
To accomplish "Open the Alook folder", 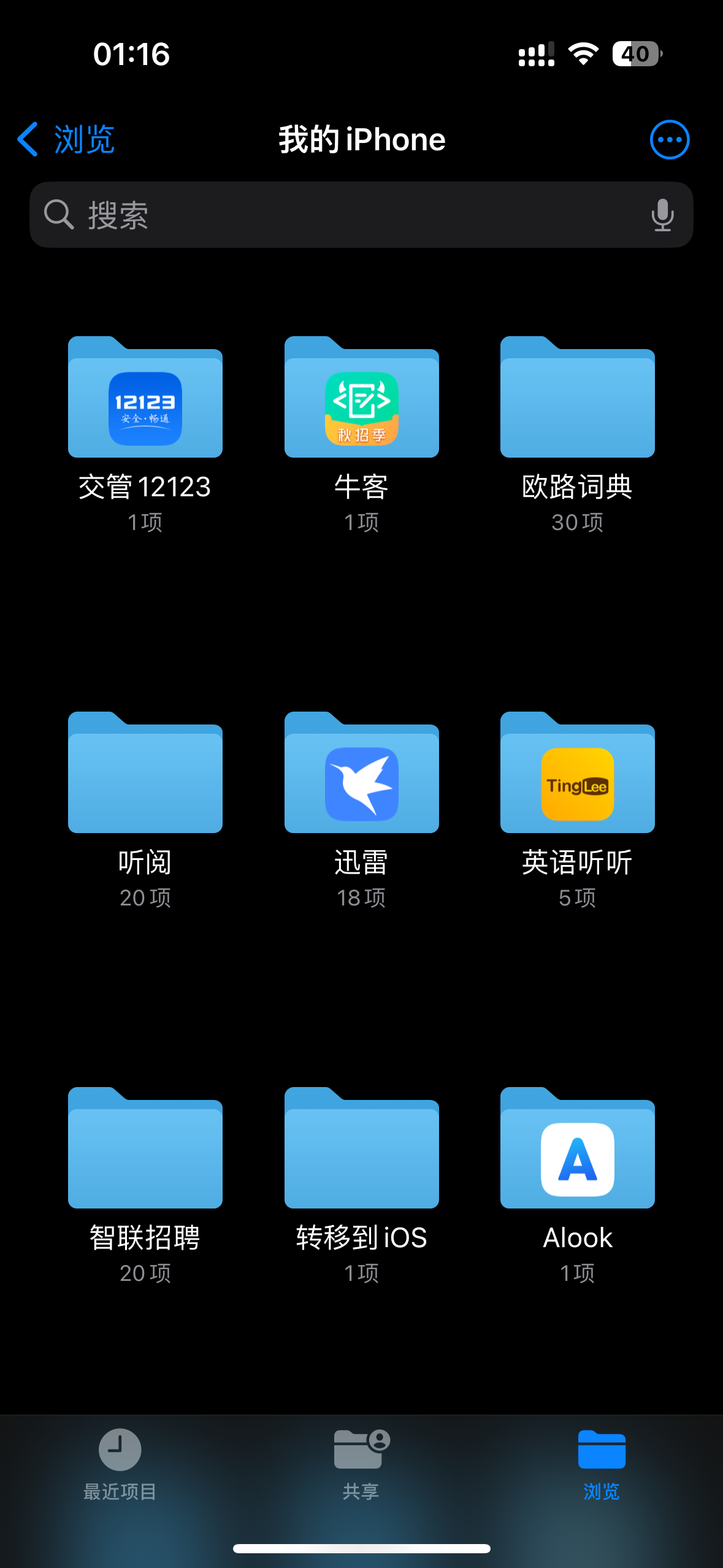I will coord(577,1150).
